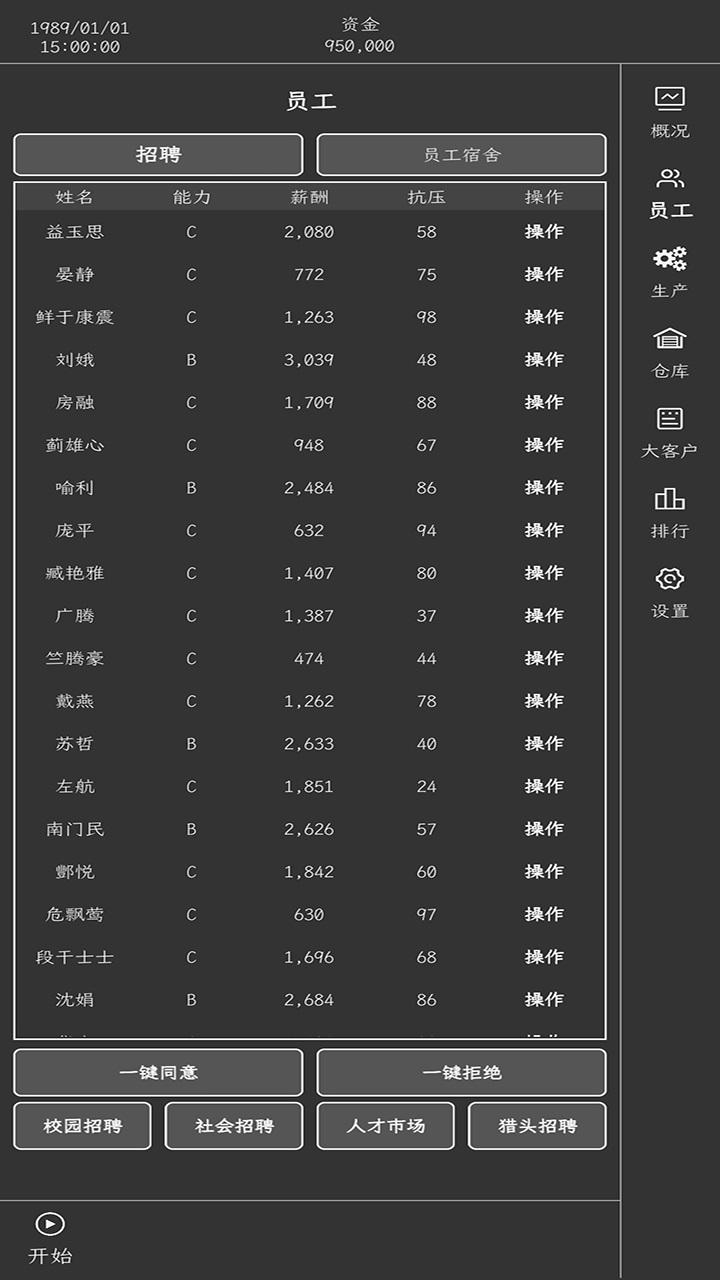This screenshot has height=1280, width=720.
Task: Open the 人才市场 option
Action: click(386, 1126)
